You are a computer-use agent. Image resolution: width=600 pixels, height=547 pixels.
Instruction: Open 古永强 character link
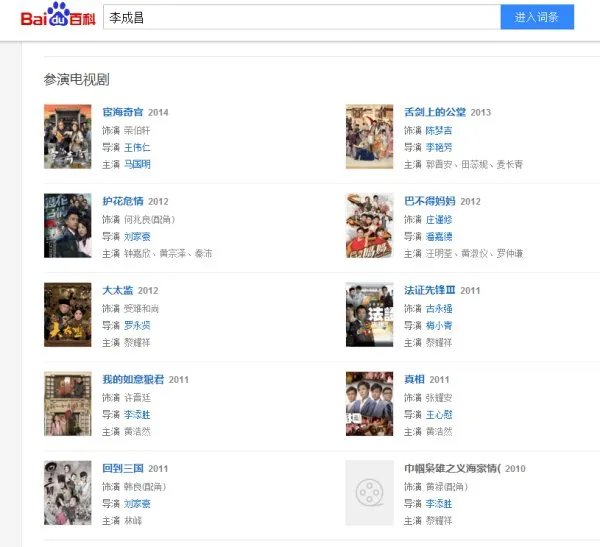[438, 308]
